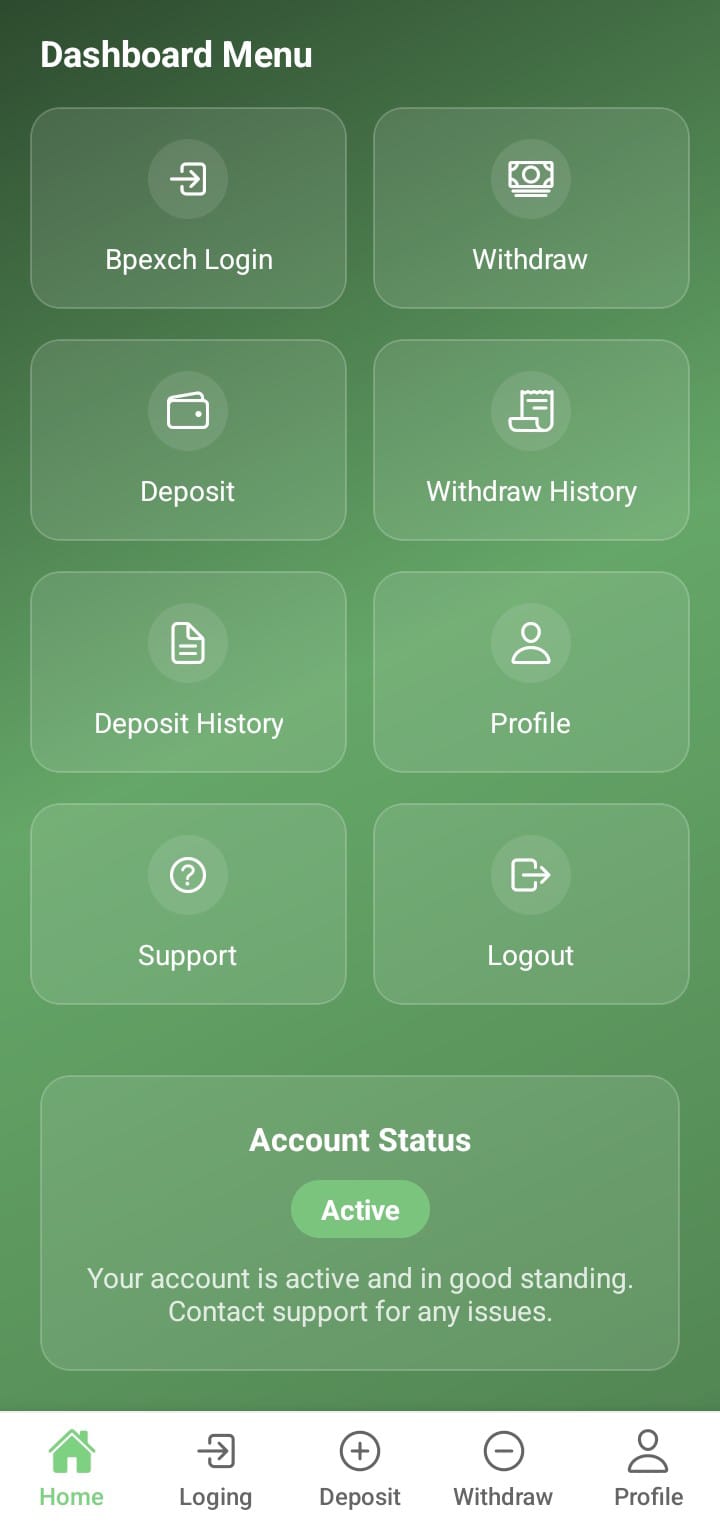Click the Active status badge
This screenshot has height=1530, width=720.
tap(360, 1209)
